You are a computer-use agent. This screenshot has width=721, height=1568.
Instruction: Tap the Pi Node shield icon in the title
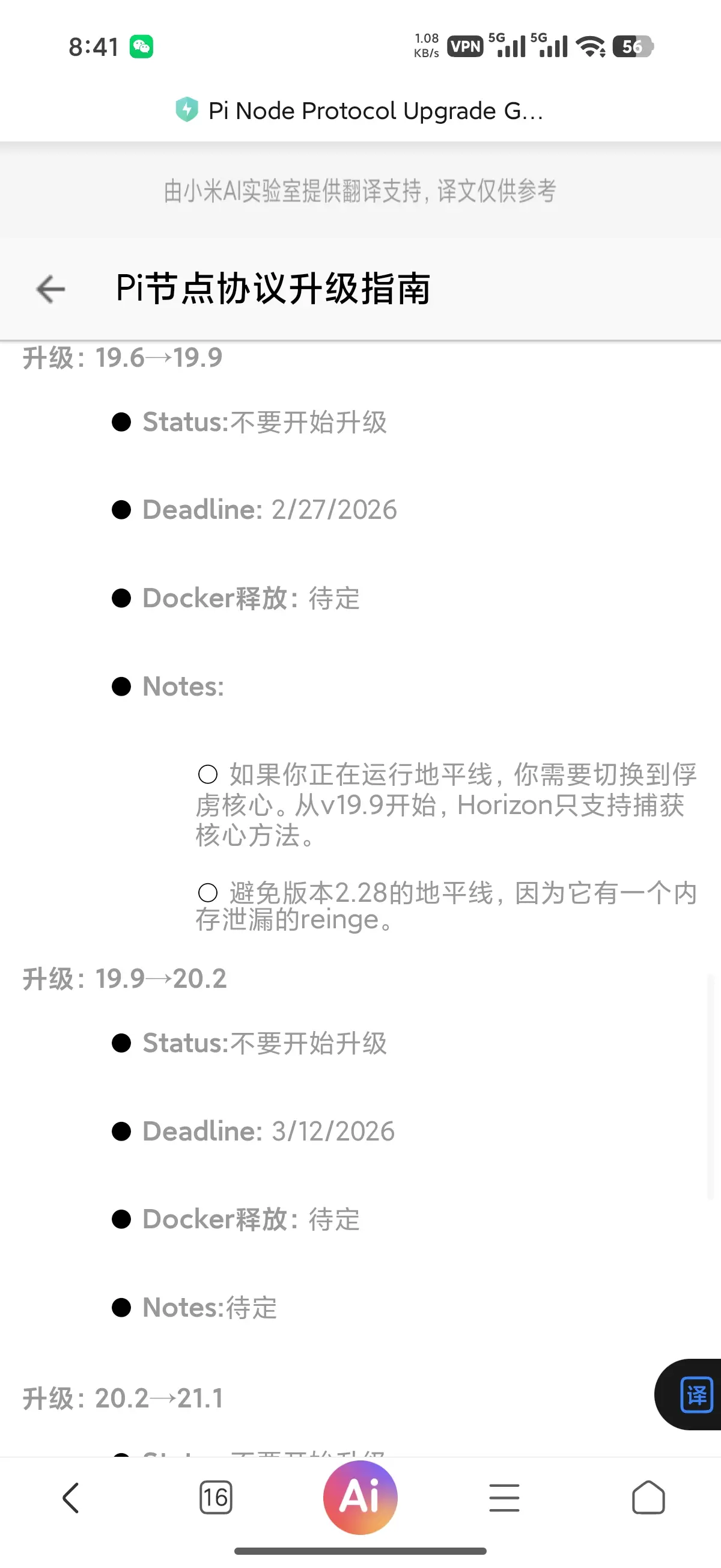(187, 110)
